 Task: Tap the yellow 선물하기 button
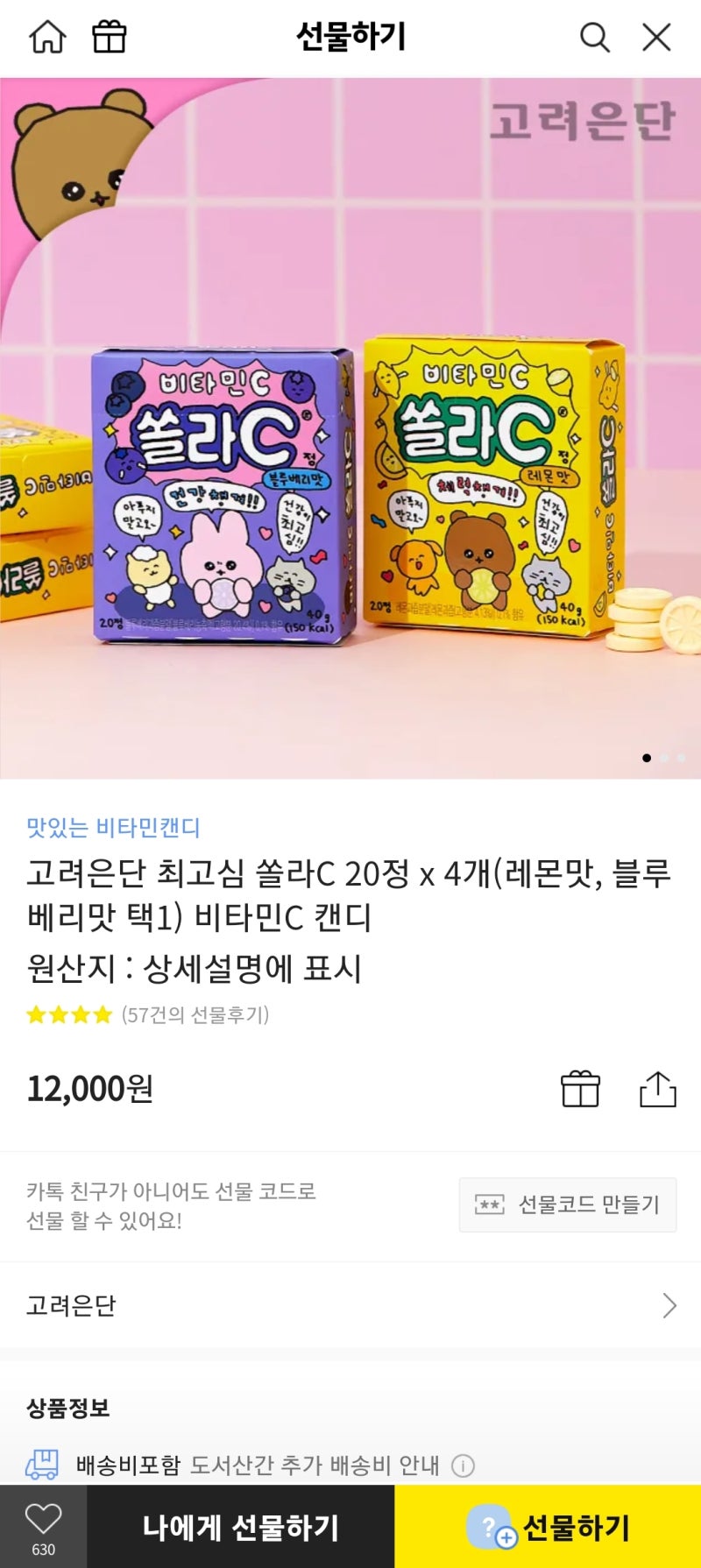tap(548, 1527)
